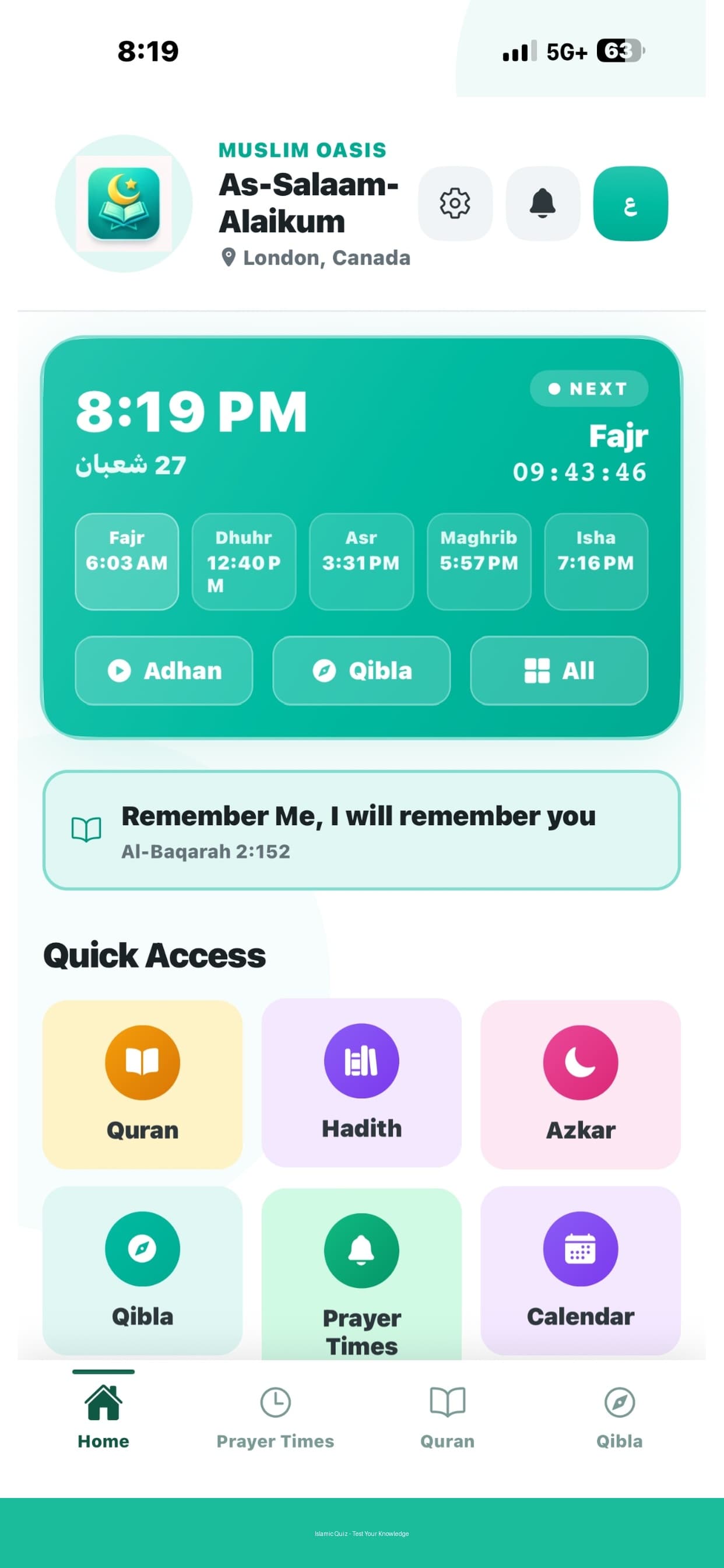
Task: Open the Calendar quick access tile
Action: (x=581, y=1270)
